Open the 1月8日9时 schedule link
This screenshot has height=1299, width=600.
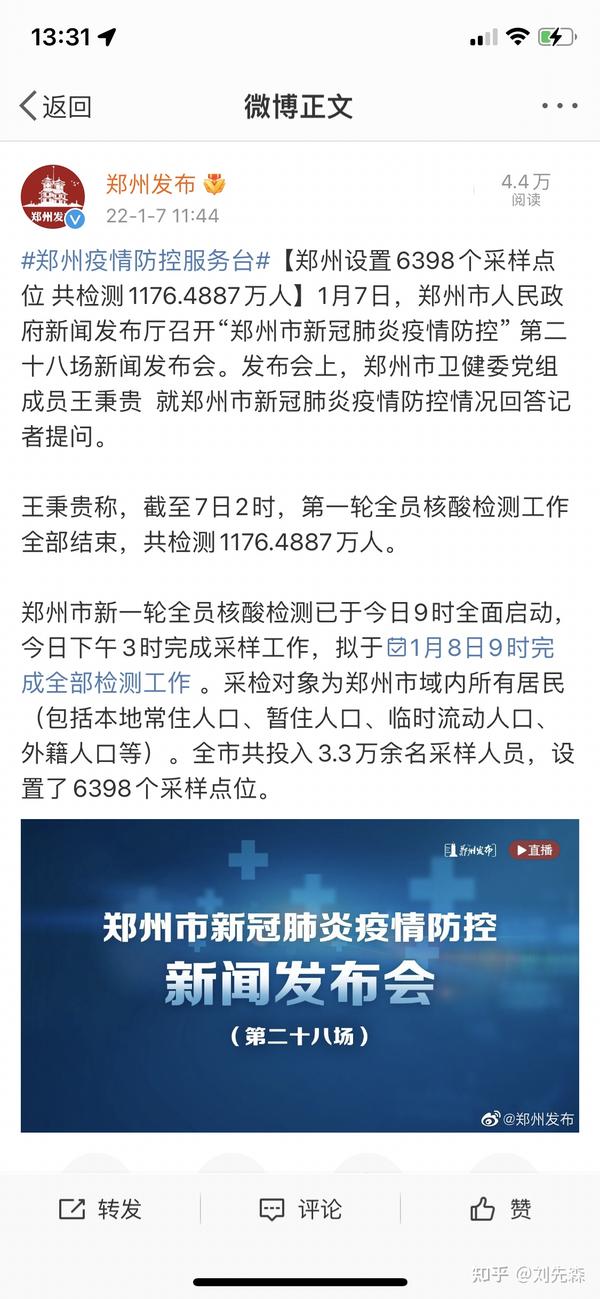[x=470, y=647]
